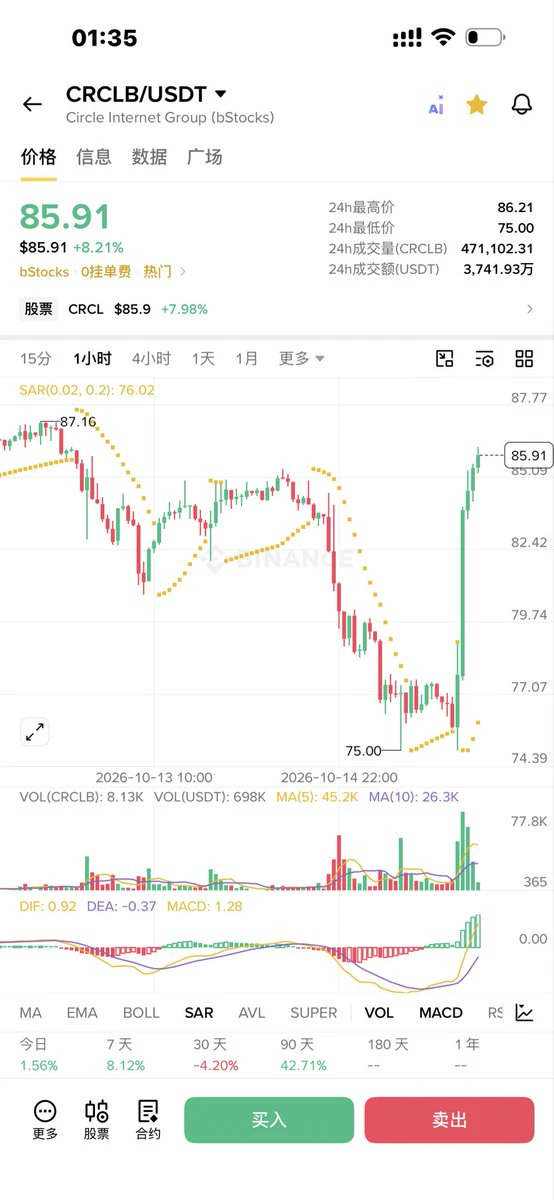The image size is (554, 1200).
Task: Open the price alert bell
Action: point(522,104)
